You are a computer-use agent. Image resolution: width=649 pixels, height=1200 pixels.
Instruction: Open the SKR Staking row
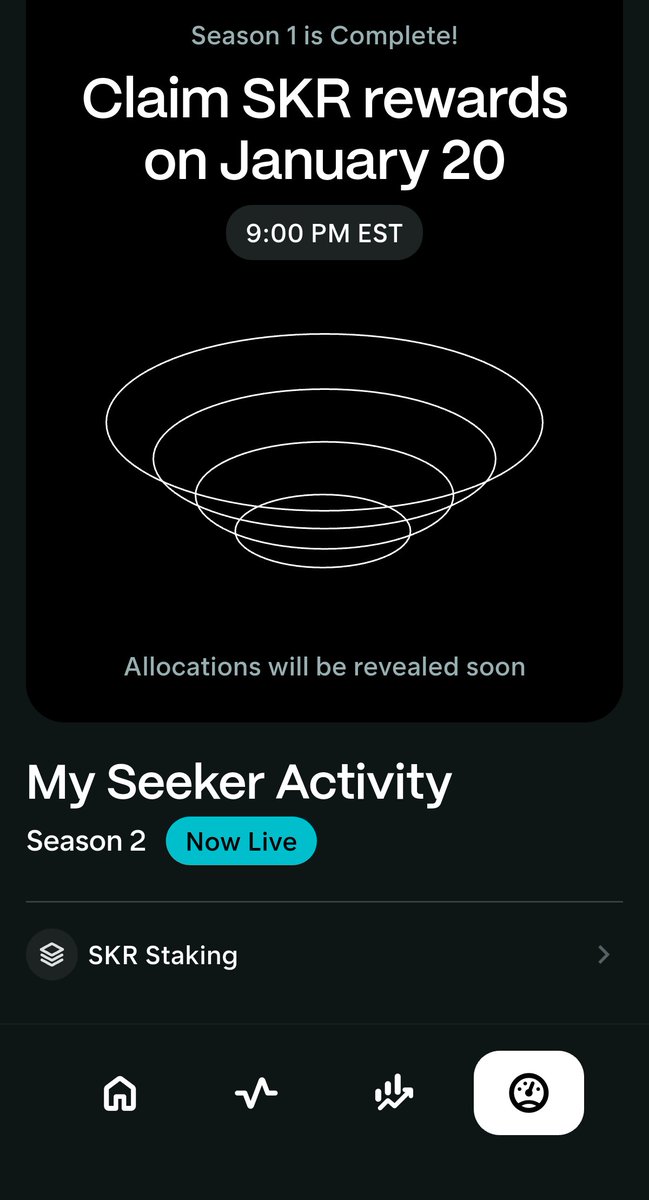click(x=324, y=955)
